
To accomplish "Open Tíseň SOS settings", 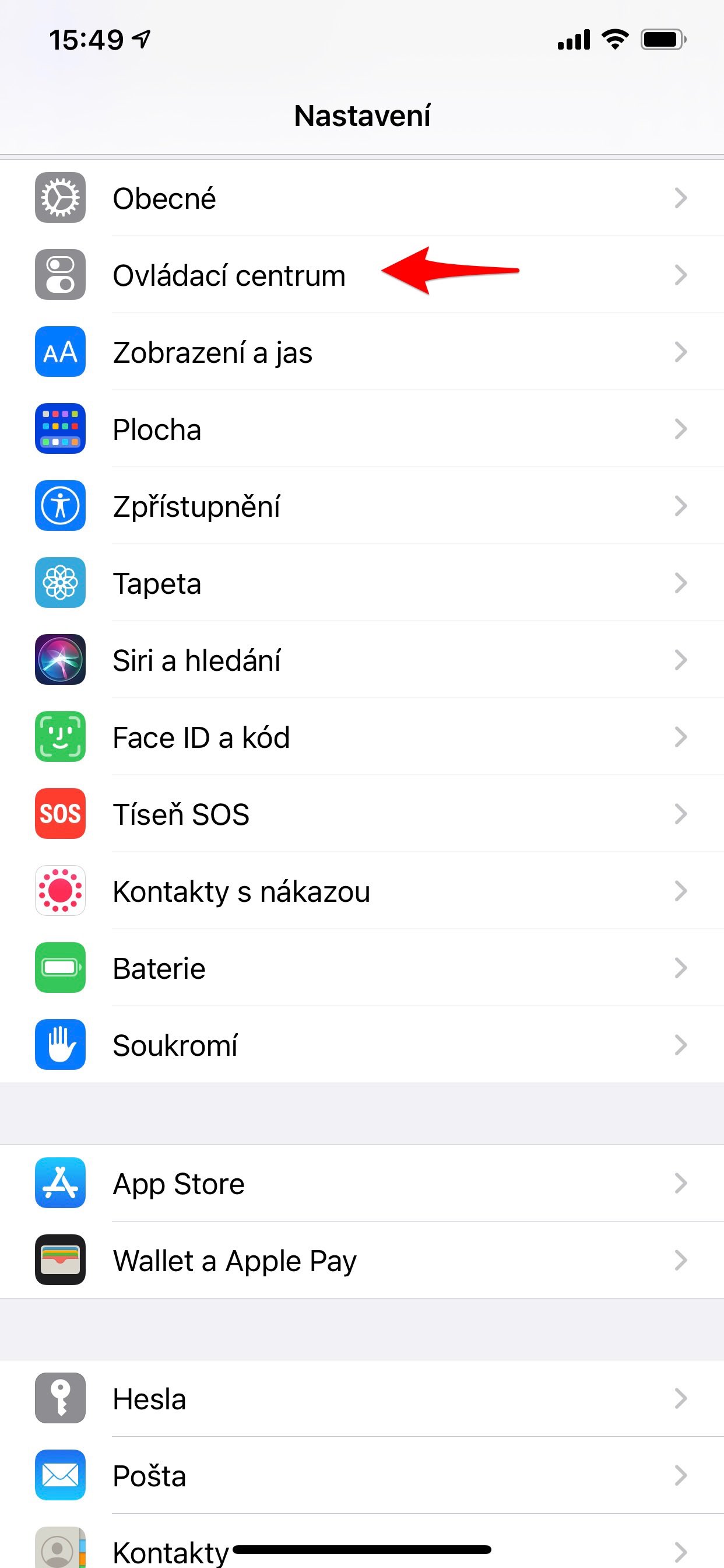I will tap(361, 814).
